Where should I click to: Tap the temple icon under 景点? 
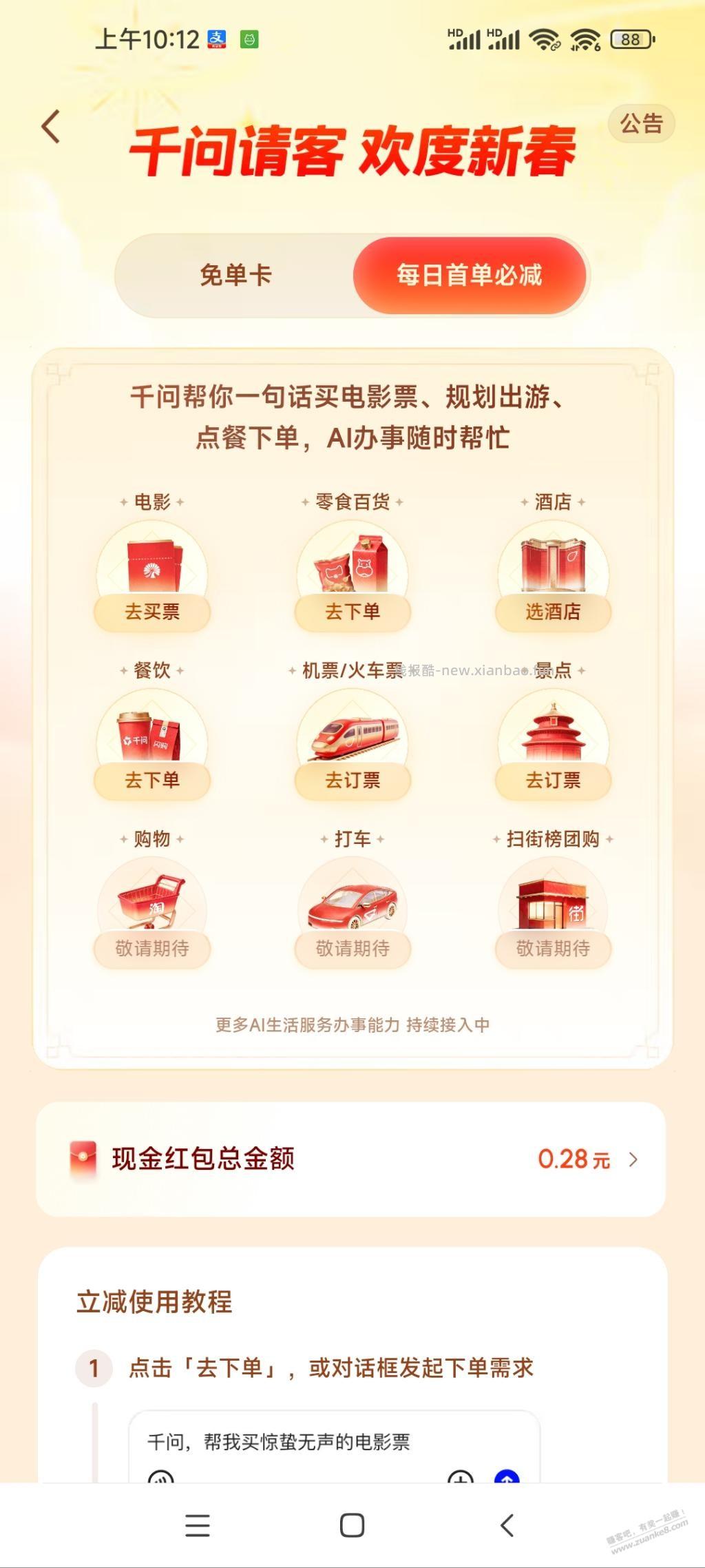(x=552, y=734)
